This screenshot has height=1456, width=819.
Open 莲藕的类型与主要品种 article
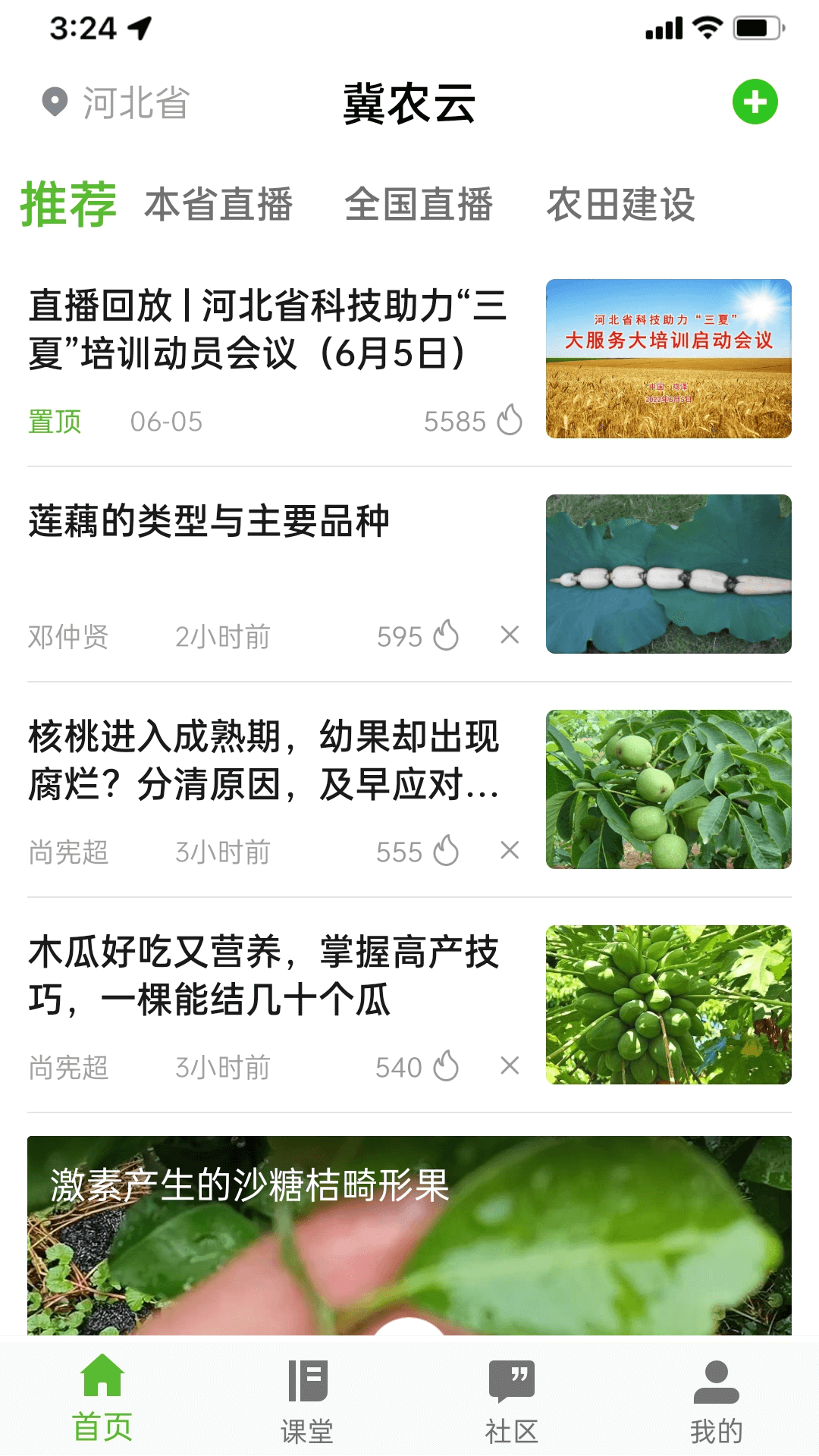coord(209,522)
